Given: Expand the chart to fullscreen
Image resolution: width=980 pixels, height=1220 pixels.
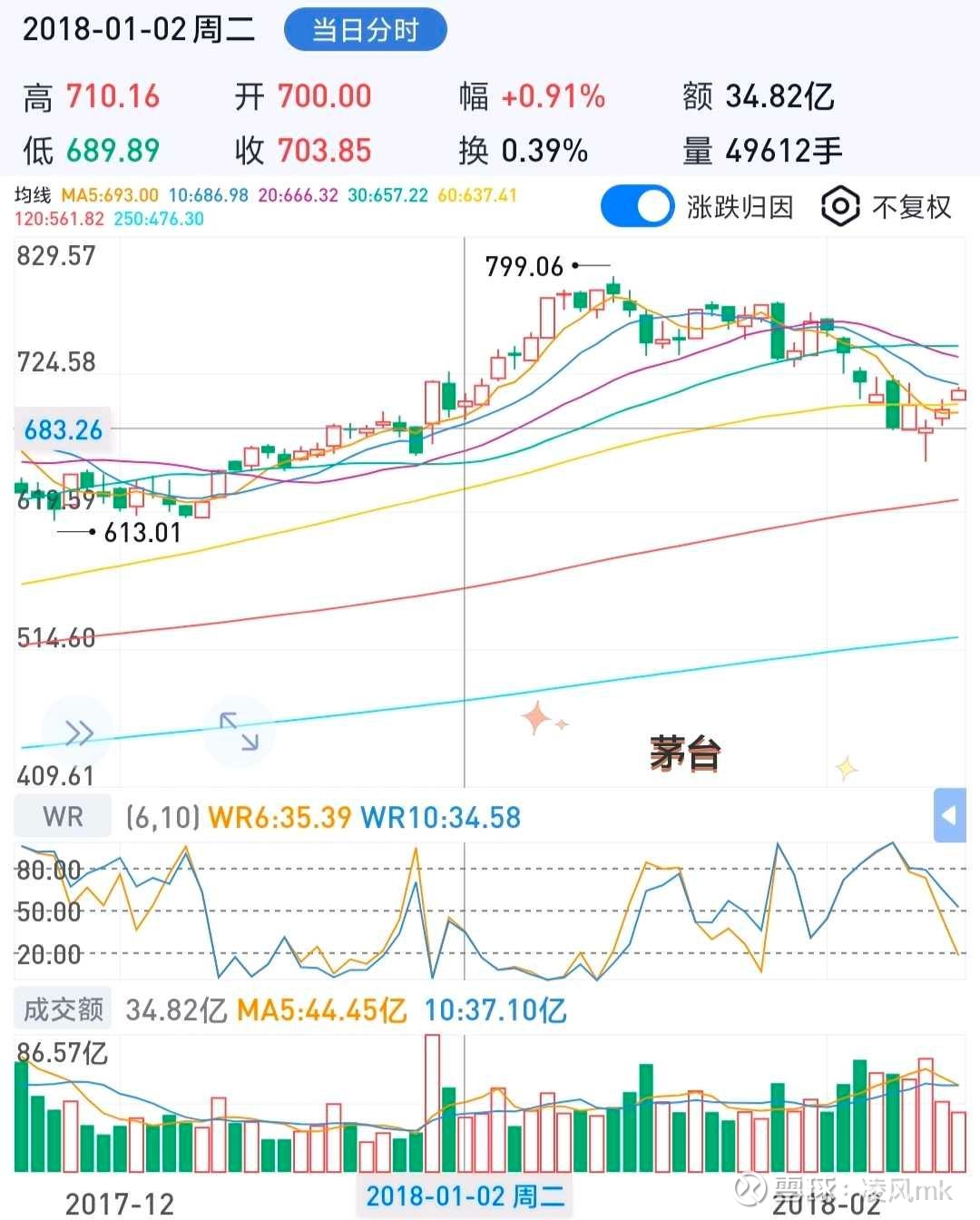Looking at the screenshot, I should (x=239, y=732).
